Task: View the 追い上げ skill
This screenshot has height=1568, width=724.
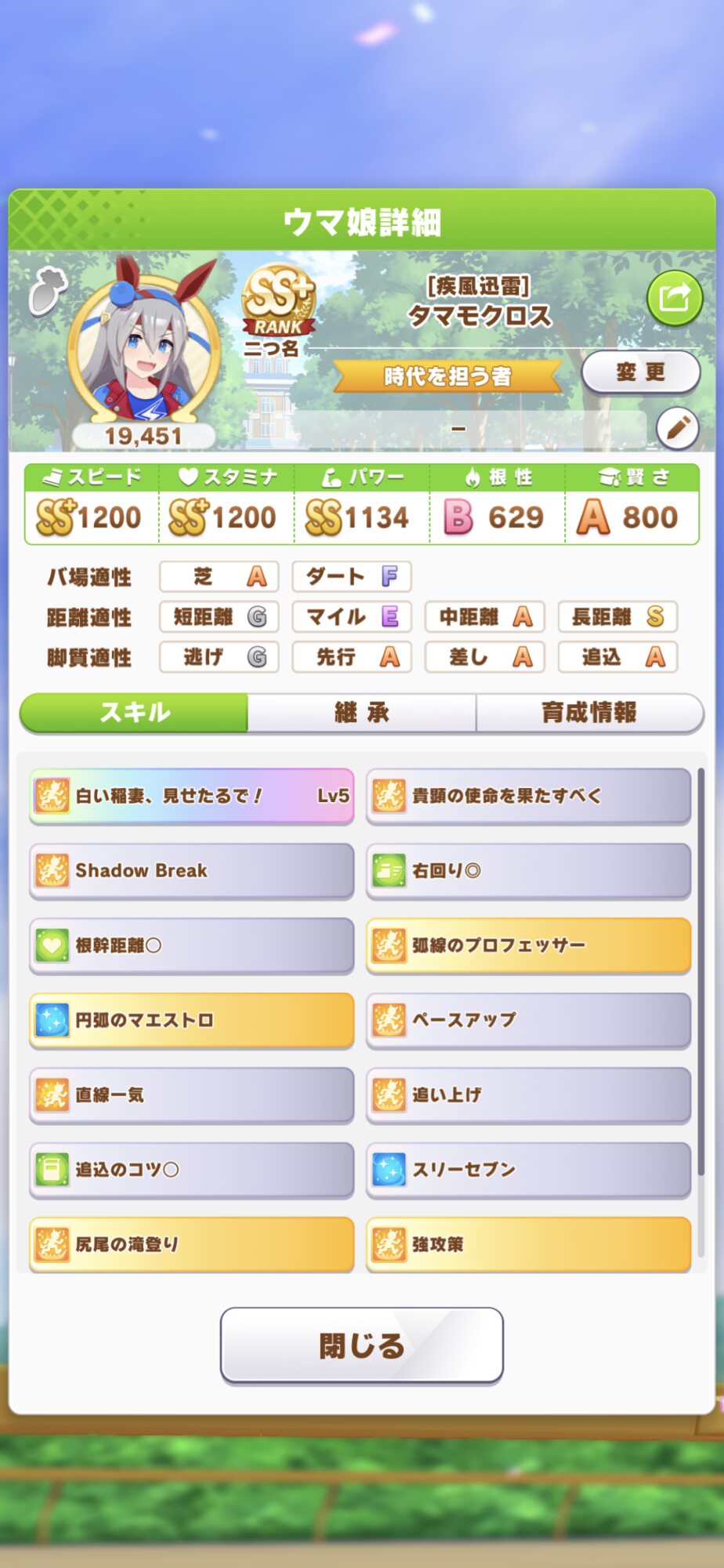Action: tap(528, 1095)
